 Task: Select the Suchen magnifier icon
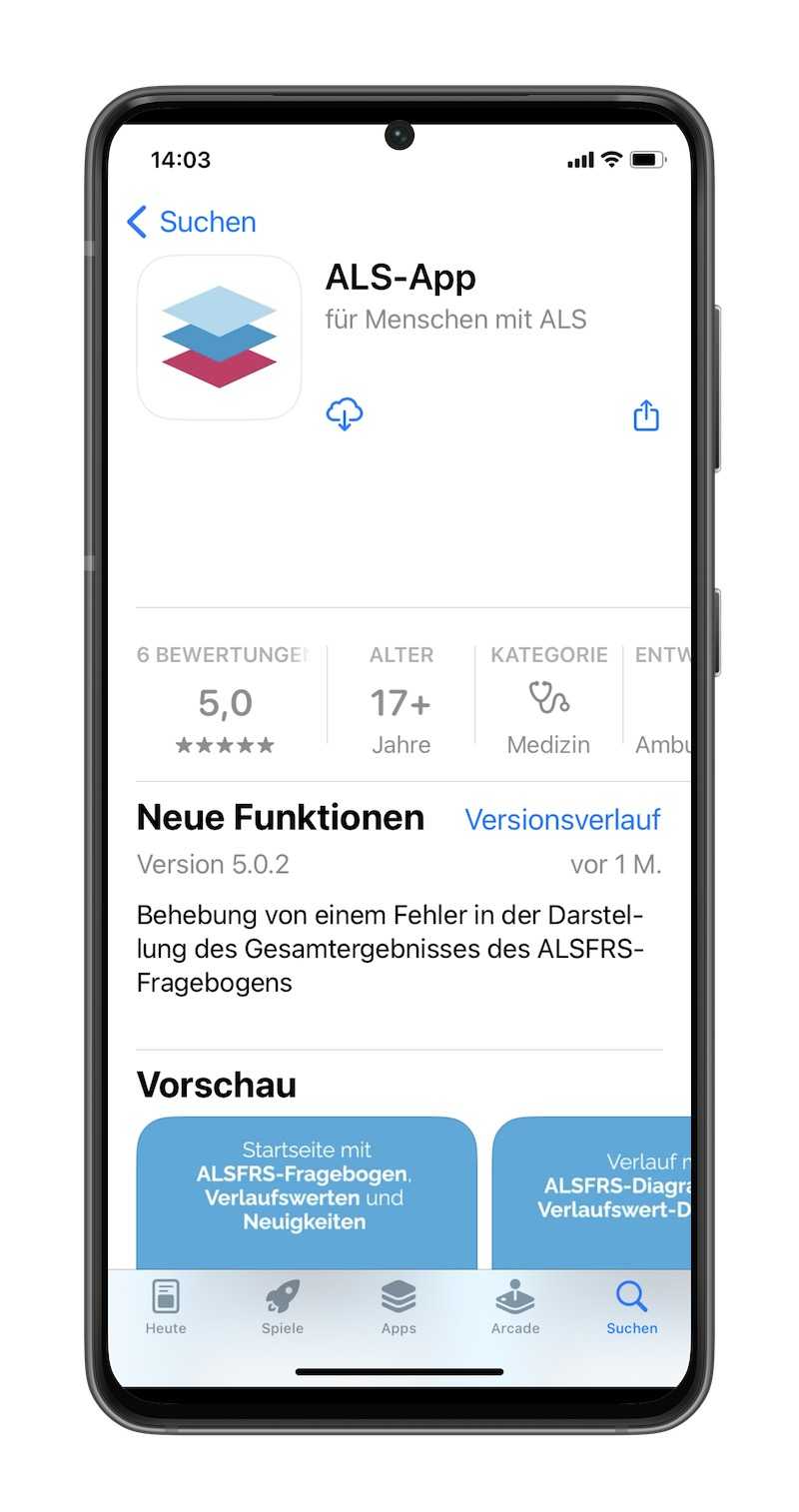tap(631, 1298)
